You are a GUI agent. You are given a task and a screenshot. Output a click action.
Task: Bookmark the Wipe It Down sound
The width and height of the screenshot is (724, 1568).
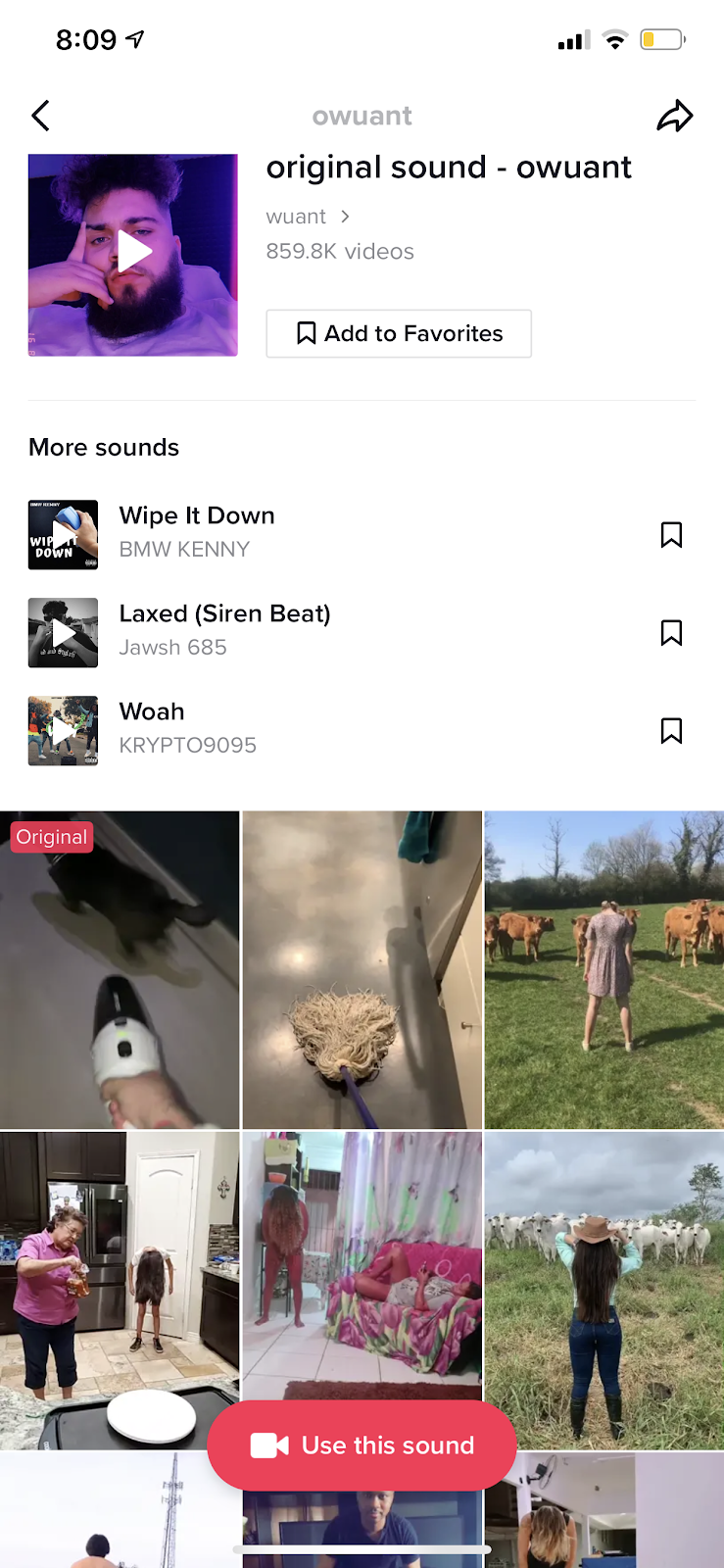(x=671, y=534)
